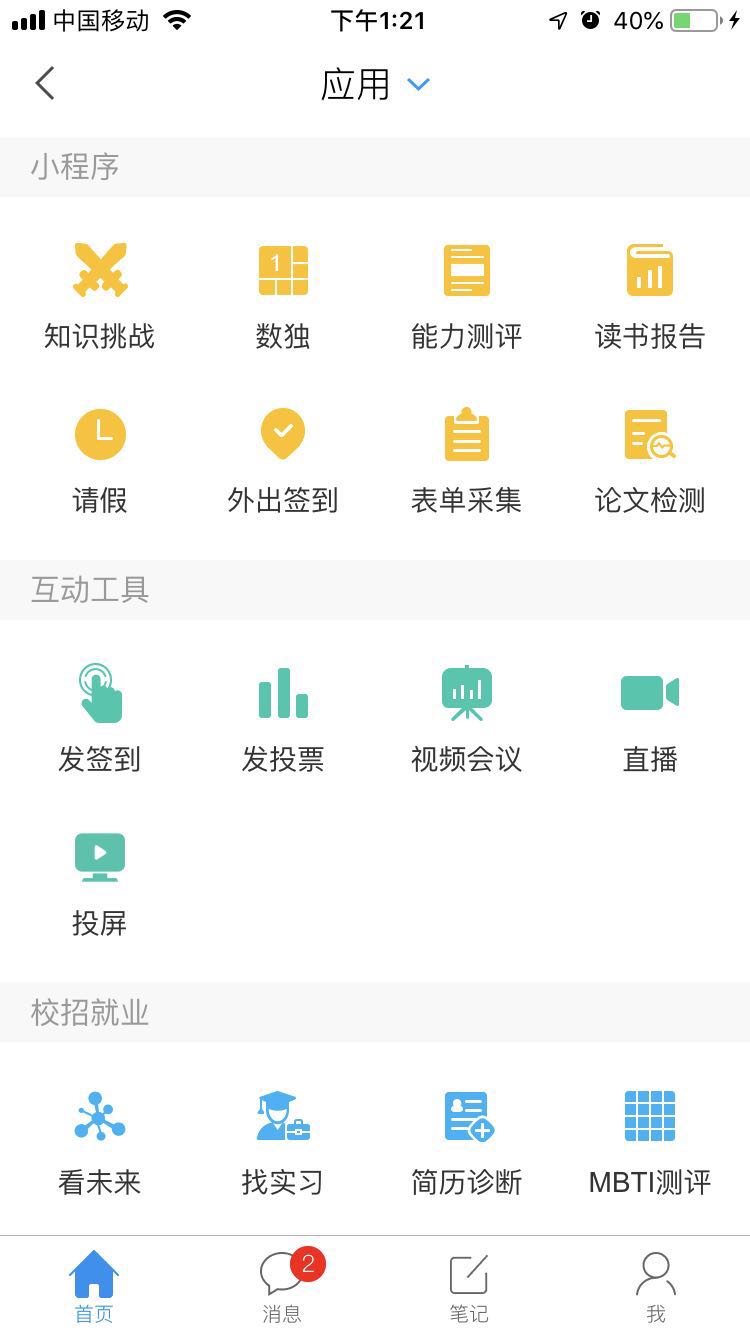Create a poll with 发投票

click(283, 718)
